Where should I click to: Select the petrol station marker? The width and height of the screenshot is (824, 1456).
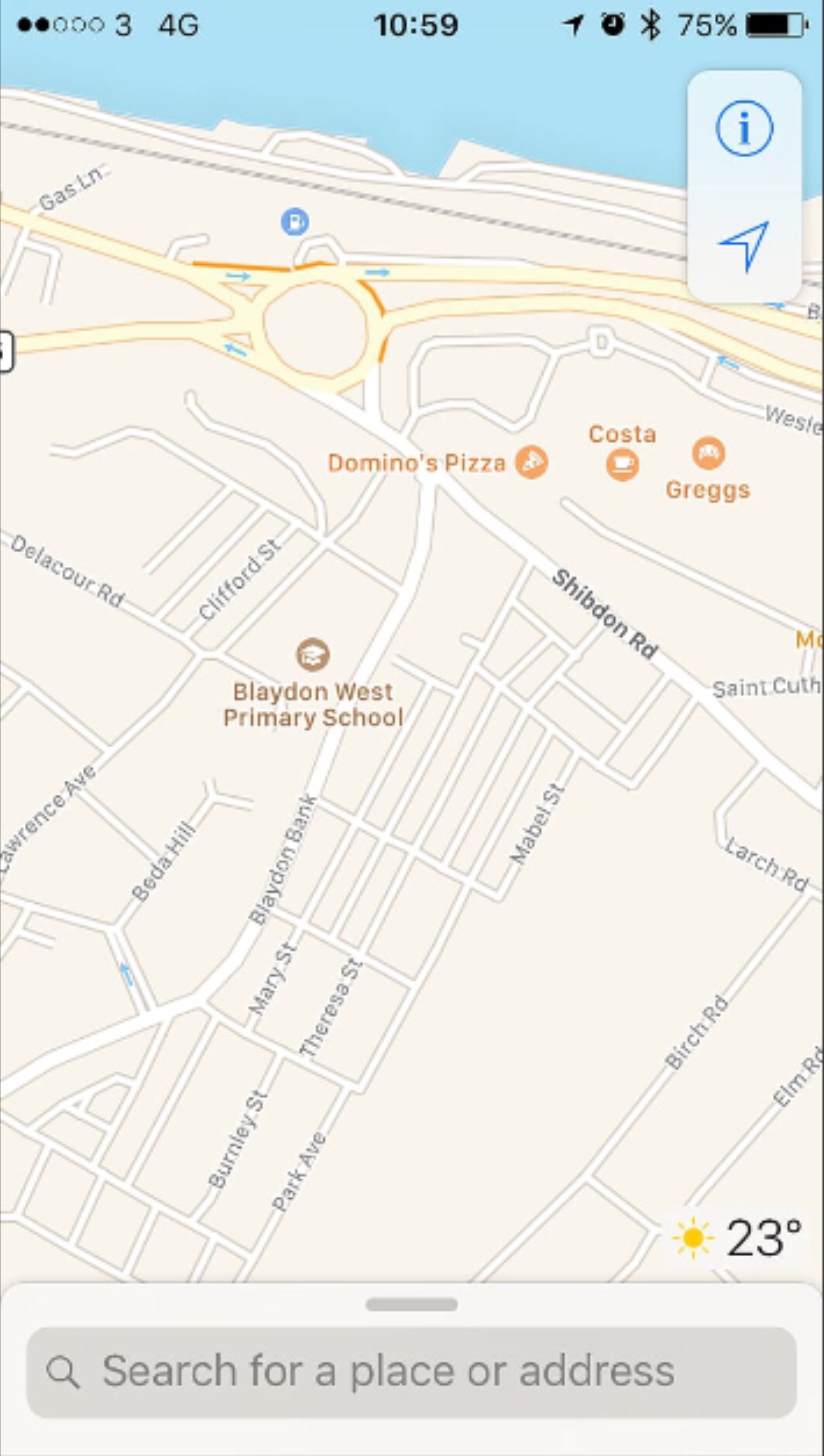[x=294, y=222]
